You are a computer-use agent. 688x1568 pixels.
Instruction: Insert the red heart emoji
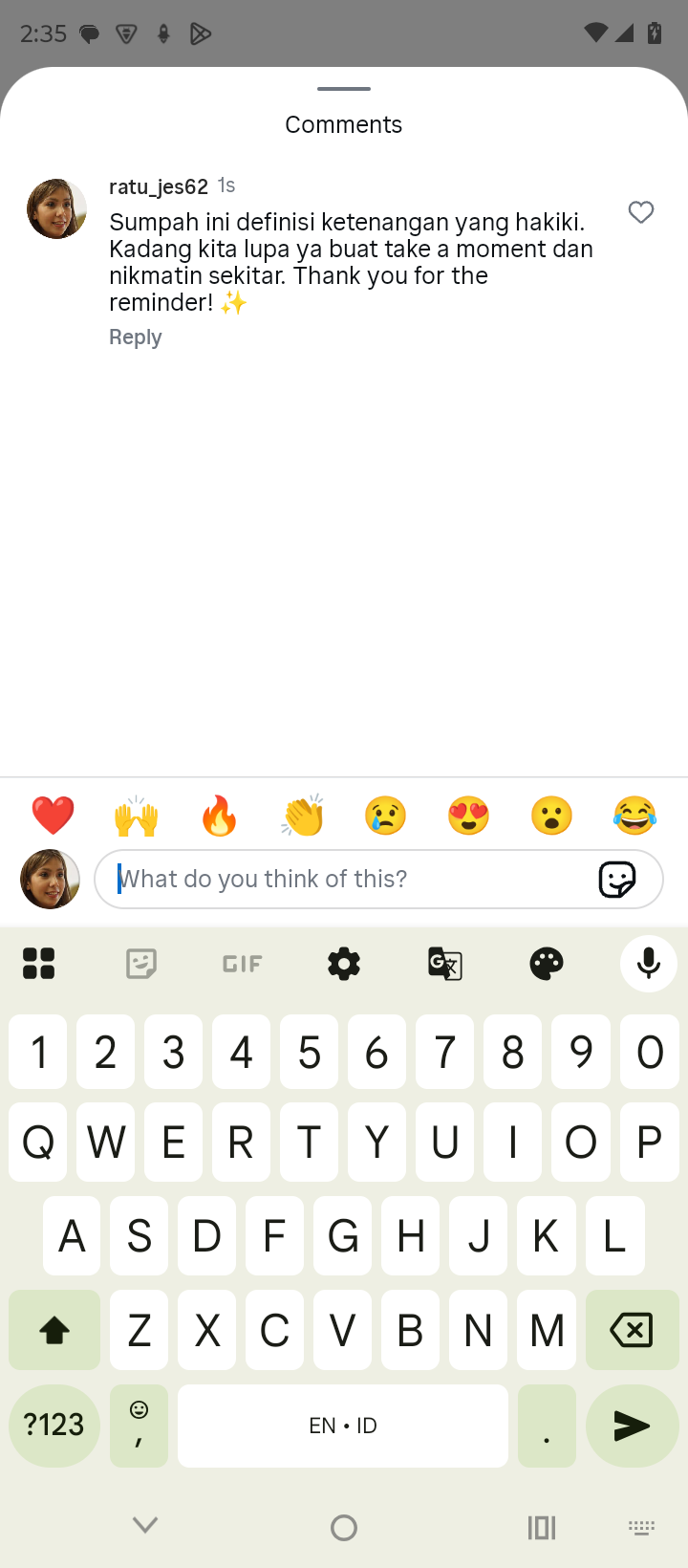(53, 816)
